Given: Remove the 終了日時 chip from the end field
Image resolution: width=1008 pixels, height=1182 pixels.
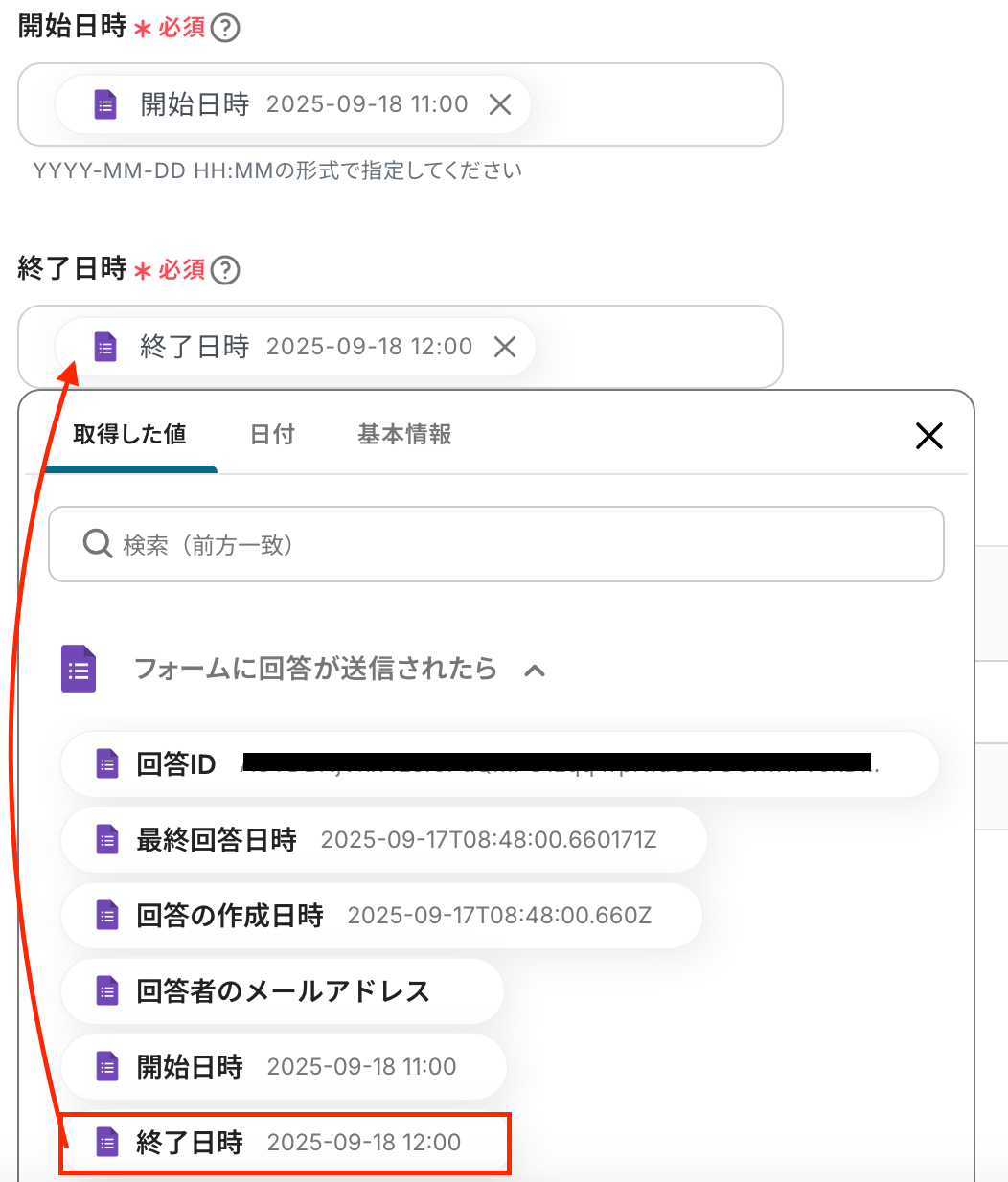Looking at the screenshot, I should [x=505, y=347].
